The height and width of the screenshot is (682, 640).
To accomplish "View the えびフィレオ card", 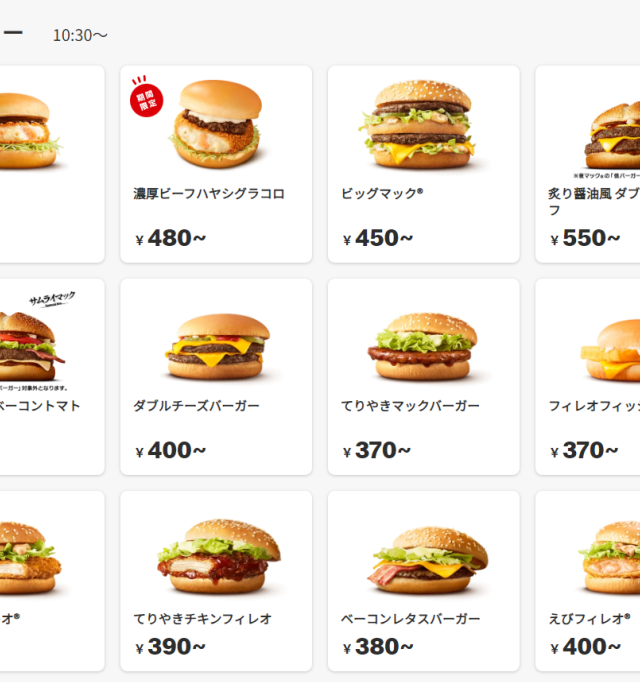I will [x=590, y=580].
